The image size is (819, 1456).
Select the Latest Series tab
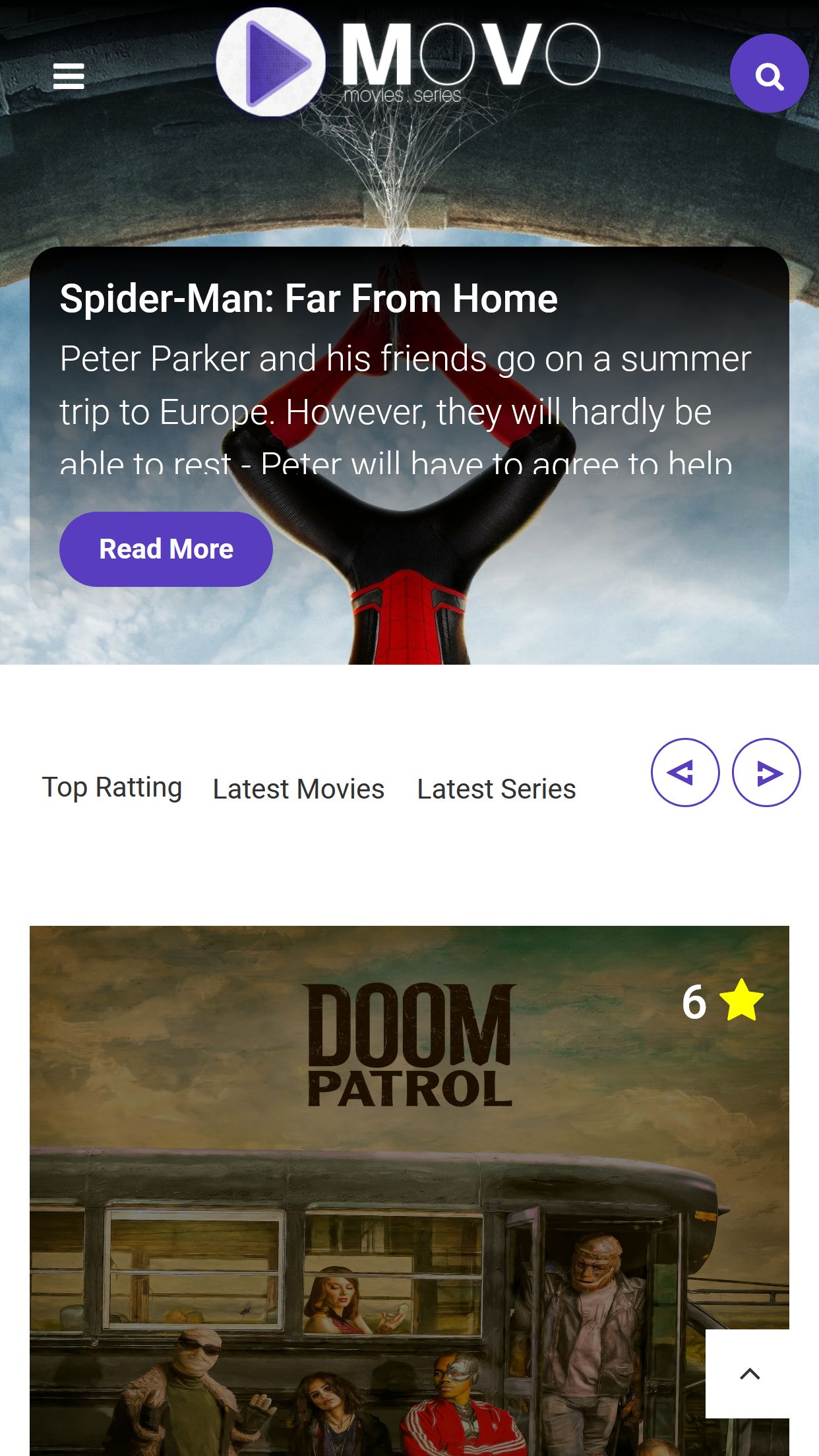(496, 789)
